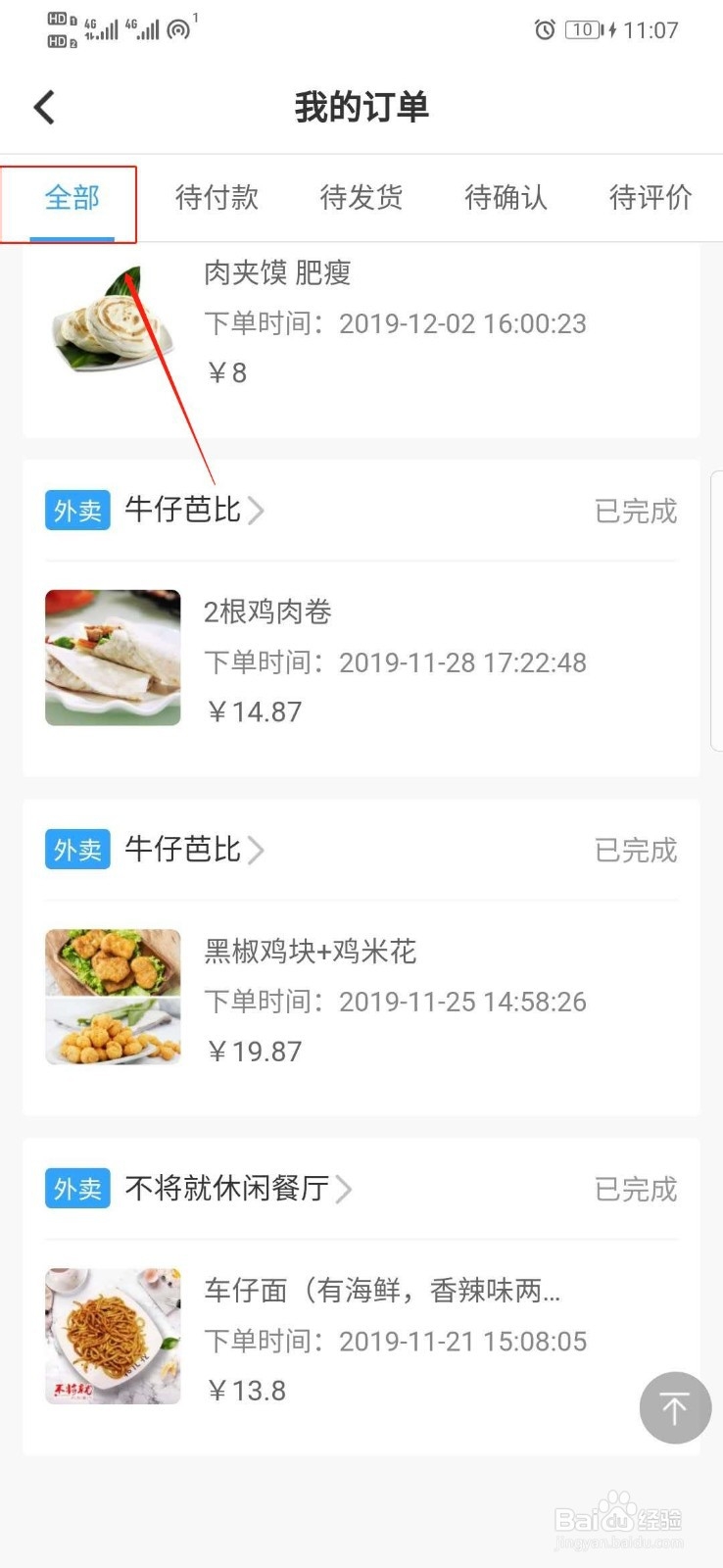This screenshot has width=723, height=1568.
Task: Switch to the 待付款 tab
Action: click(217, 199)
